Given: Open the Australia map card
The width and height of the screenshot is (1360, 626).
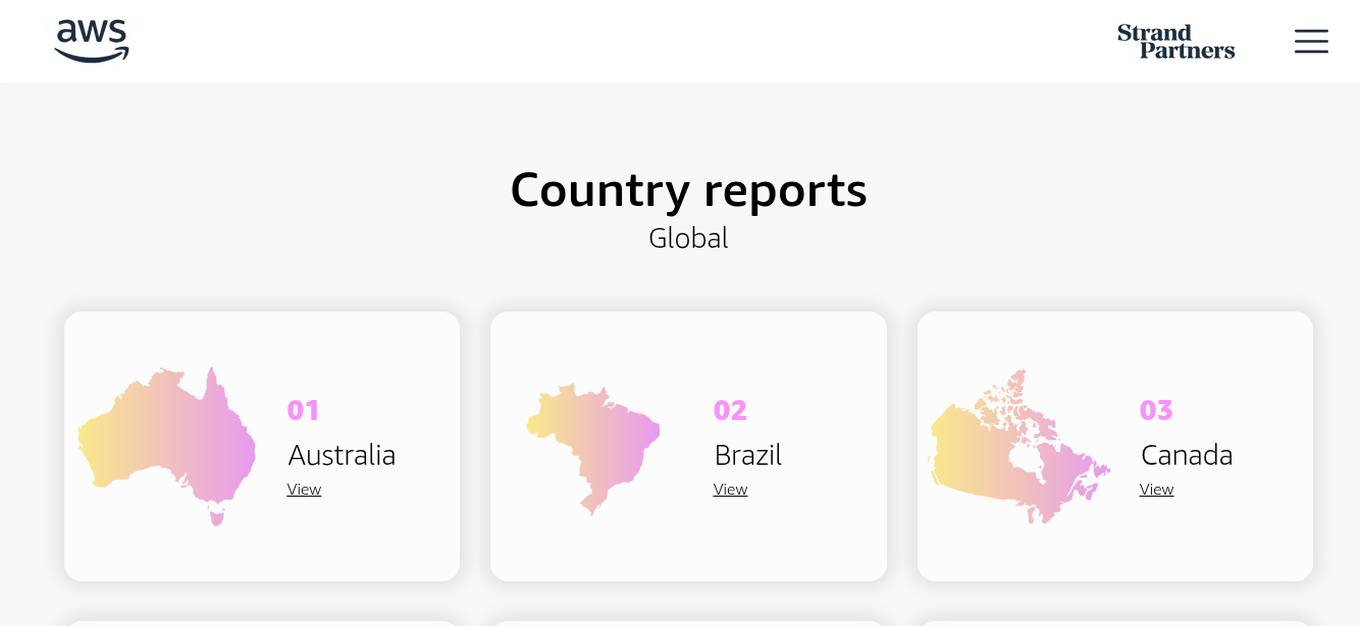Looking at the screenshot, I should 167,446.
